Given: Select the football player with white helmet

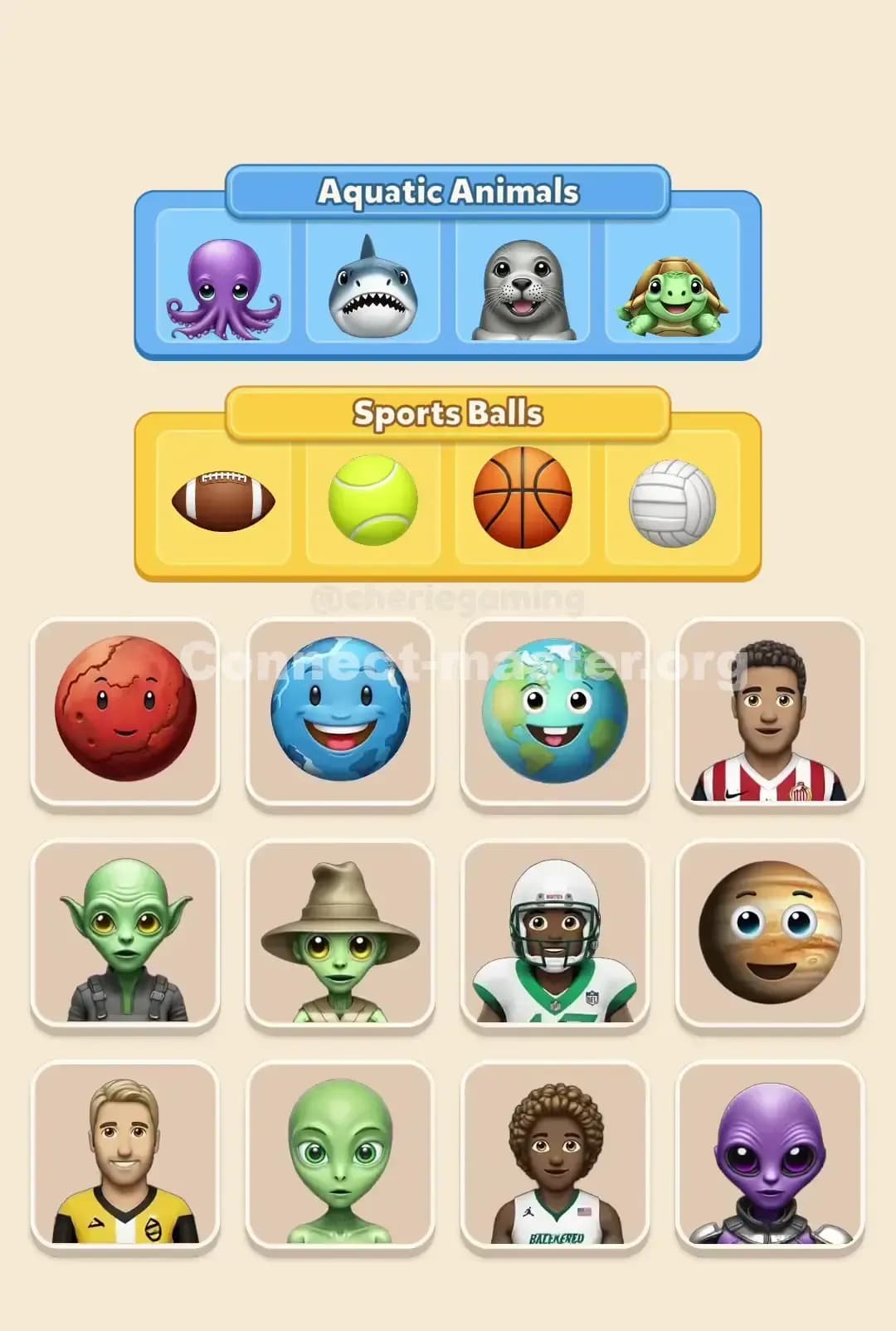Looking at the screenshot, I should tap(556, 936).
